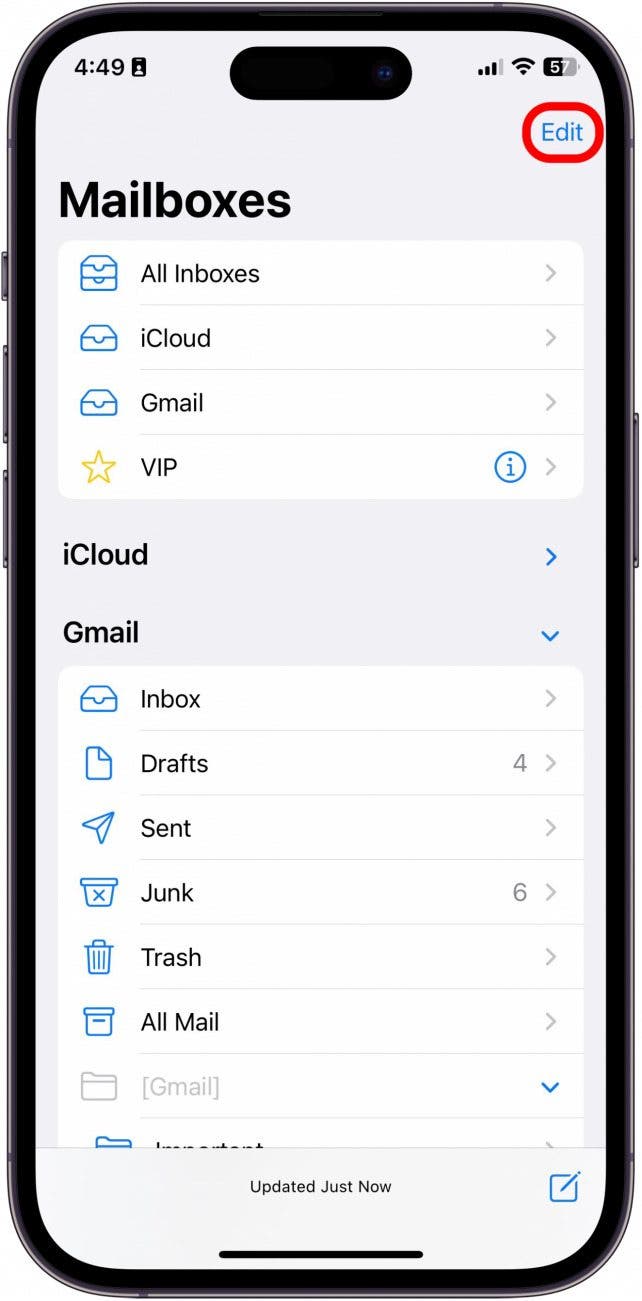Expand the iCloud account section
The image size is (642, 1301).
click(550, 557)
